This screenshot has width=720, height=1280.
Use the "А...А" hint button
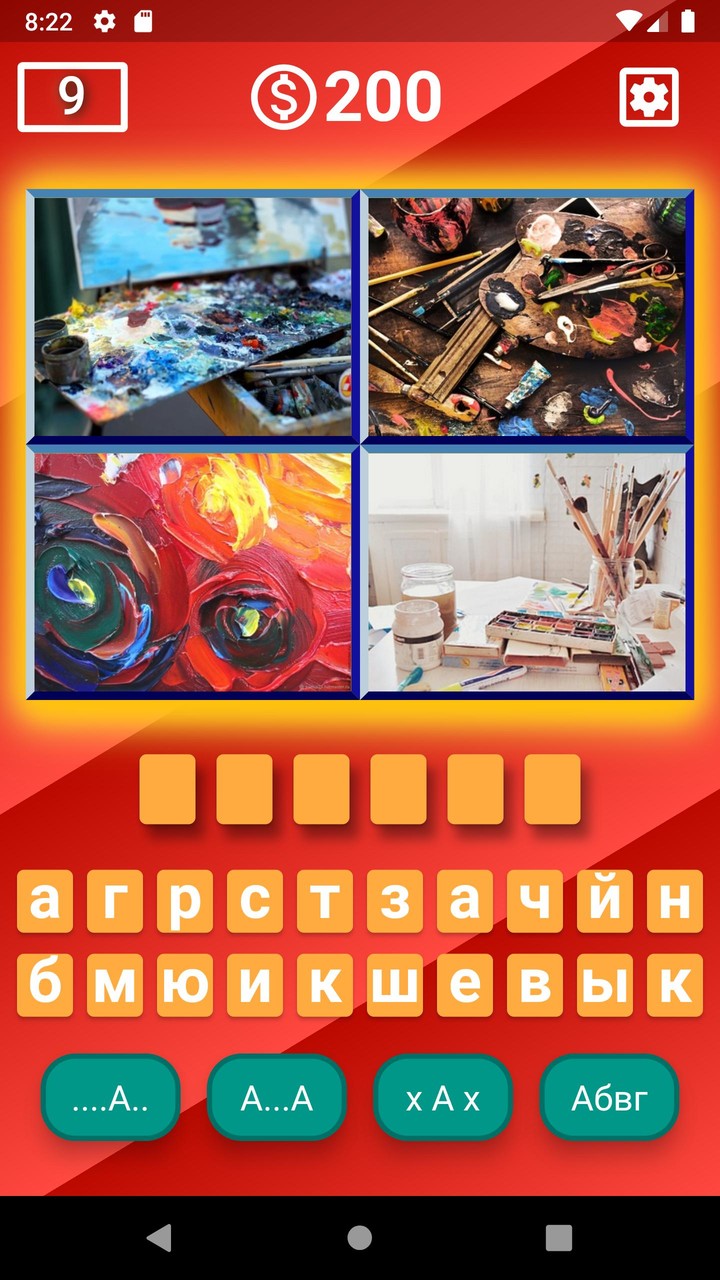point(277,1097)
